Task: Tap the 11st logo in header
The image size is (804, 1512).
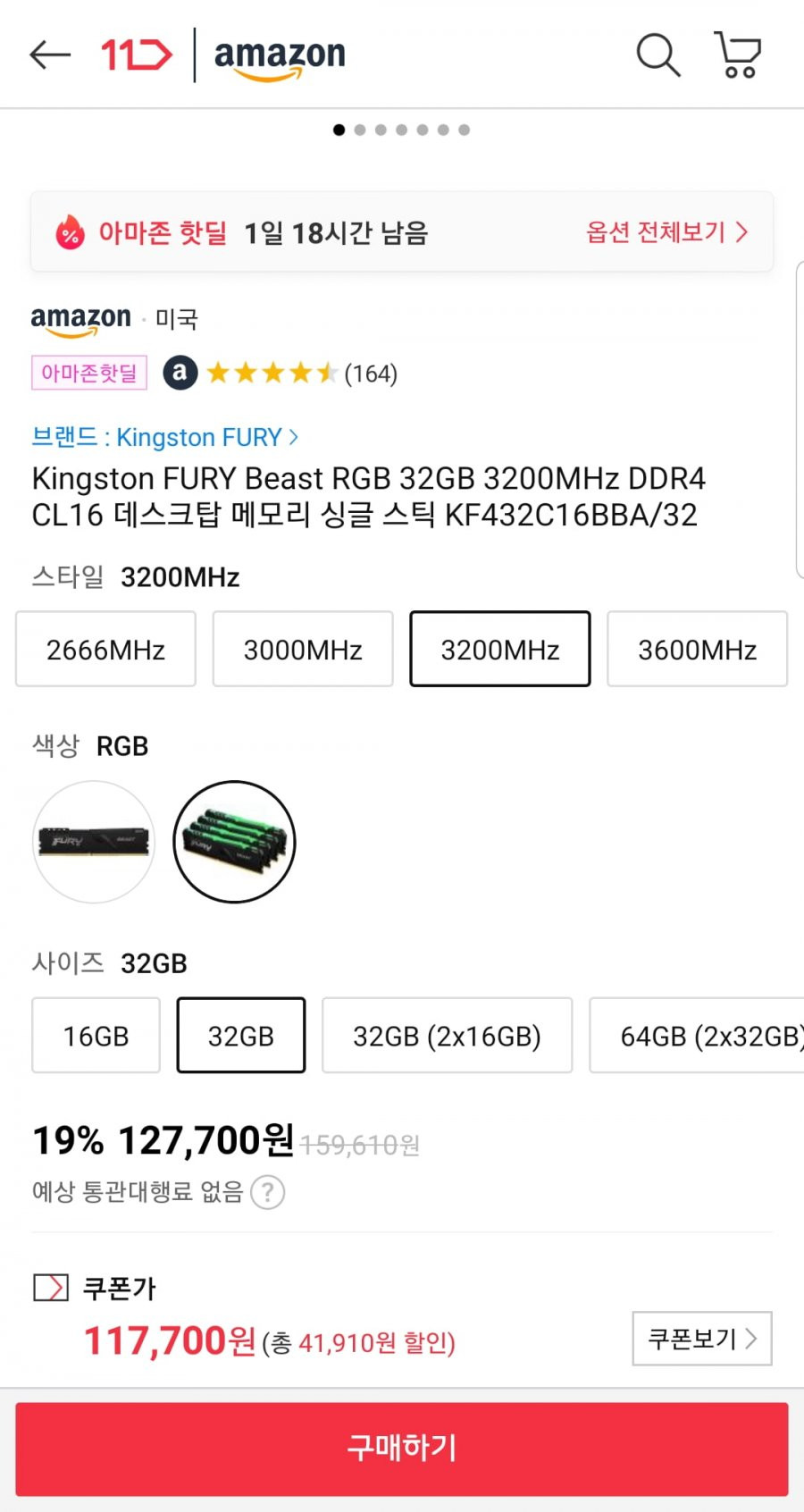Action: pyautogui.click(x=136, y=55)
